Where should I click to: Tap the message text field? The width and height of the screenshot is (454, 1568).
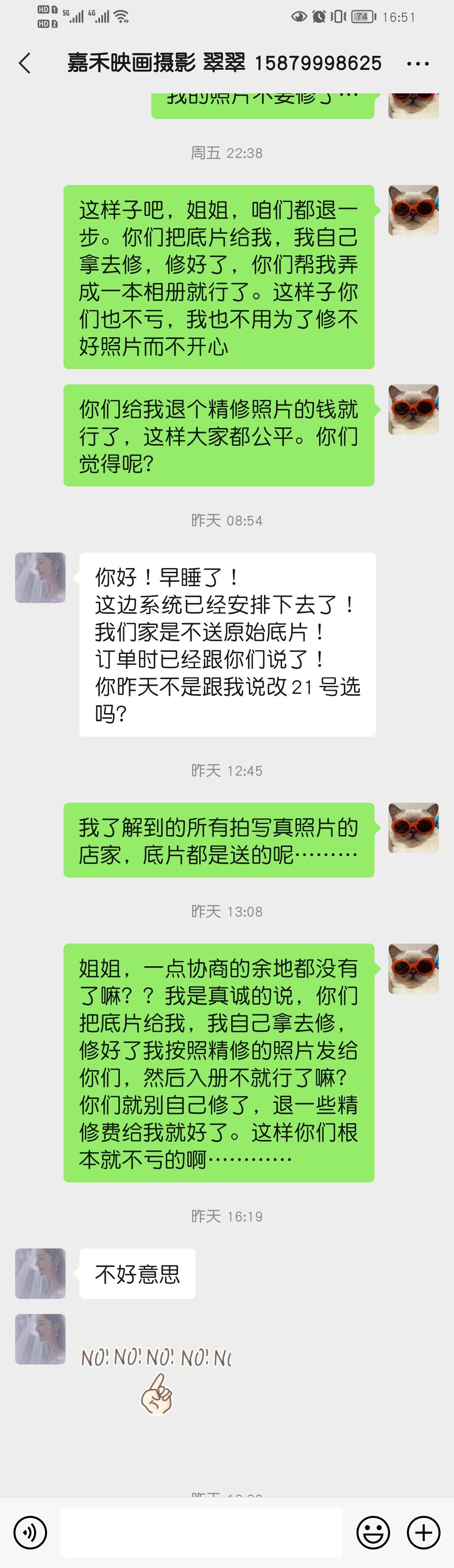click(201, 1532)
